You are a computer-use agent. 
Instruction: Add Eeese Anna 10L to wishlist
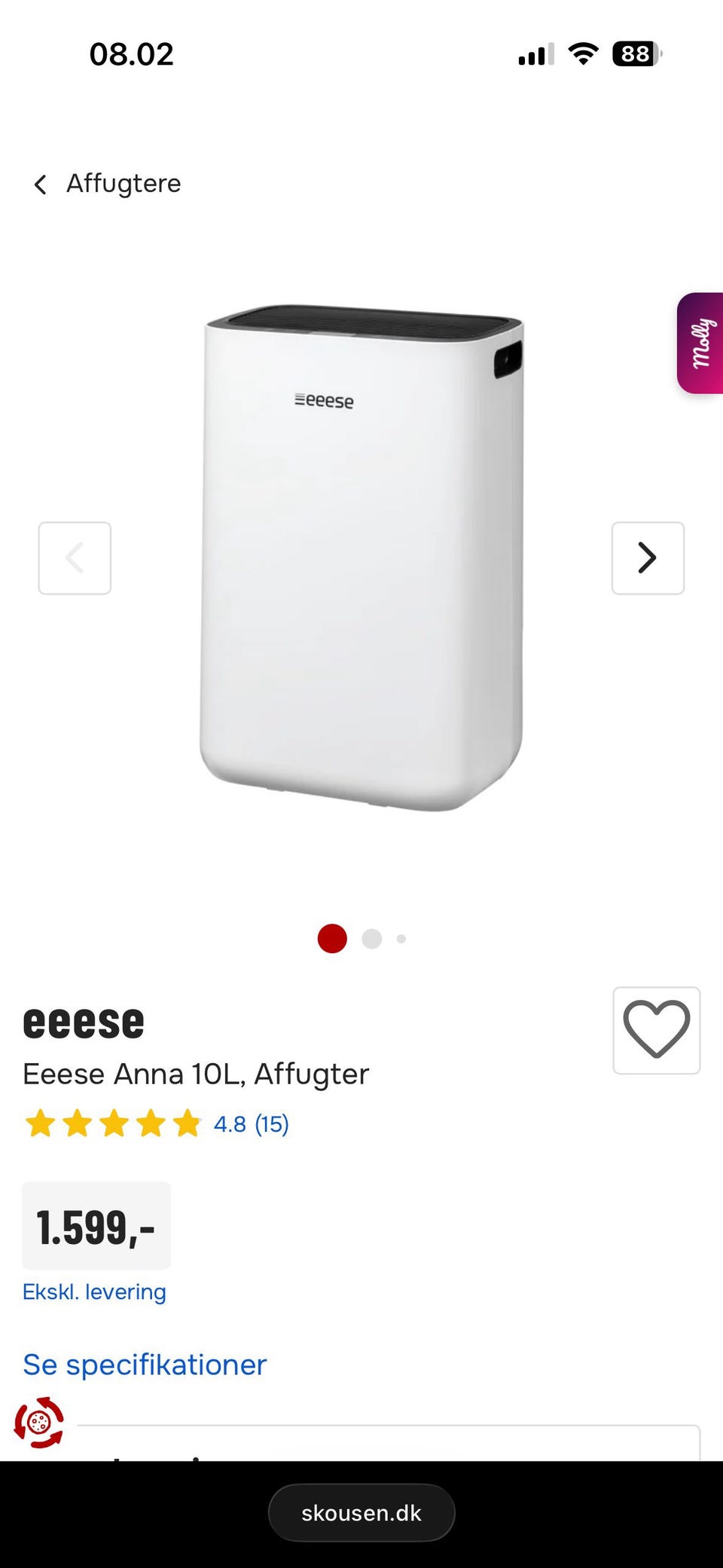tap(656, 1029)
